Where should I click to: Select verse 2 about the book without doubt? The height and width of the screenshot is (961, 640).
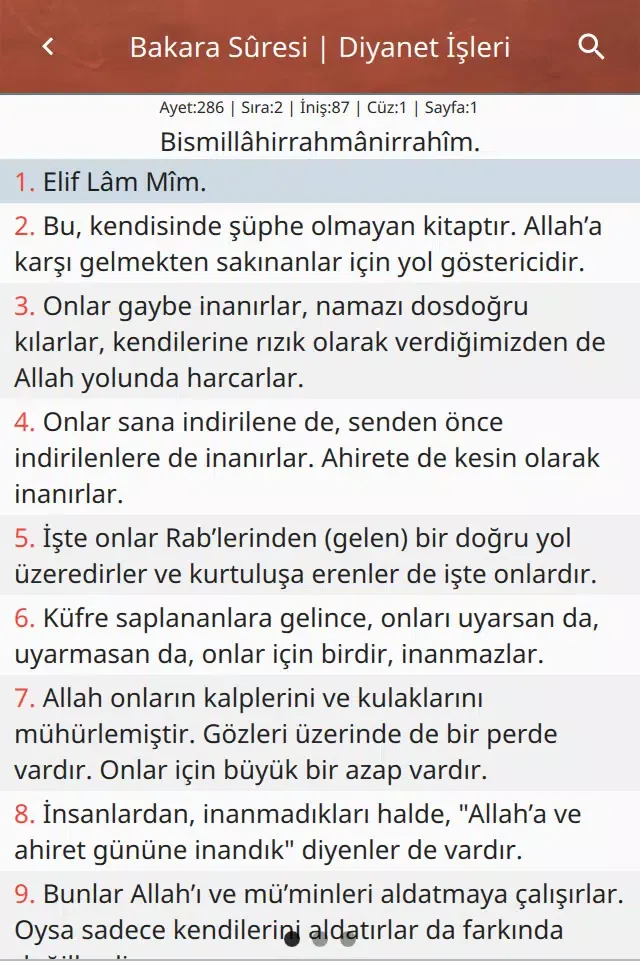click(x=320, y=244)
